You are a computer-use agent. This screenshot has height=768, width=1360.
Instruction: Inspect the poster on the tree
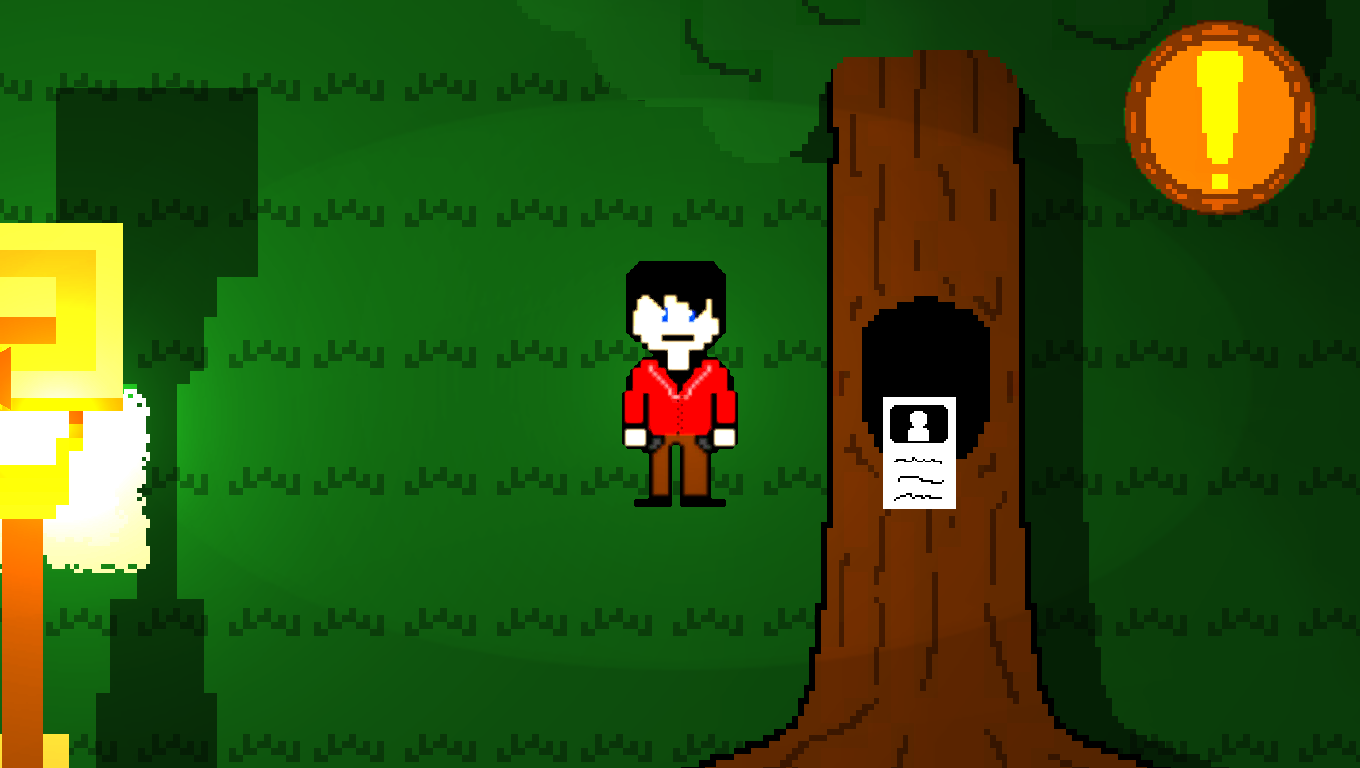tap(919, 453)
